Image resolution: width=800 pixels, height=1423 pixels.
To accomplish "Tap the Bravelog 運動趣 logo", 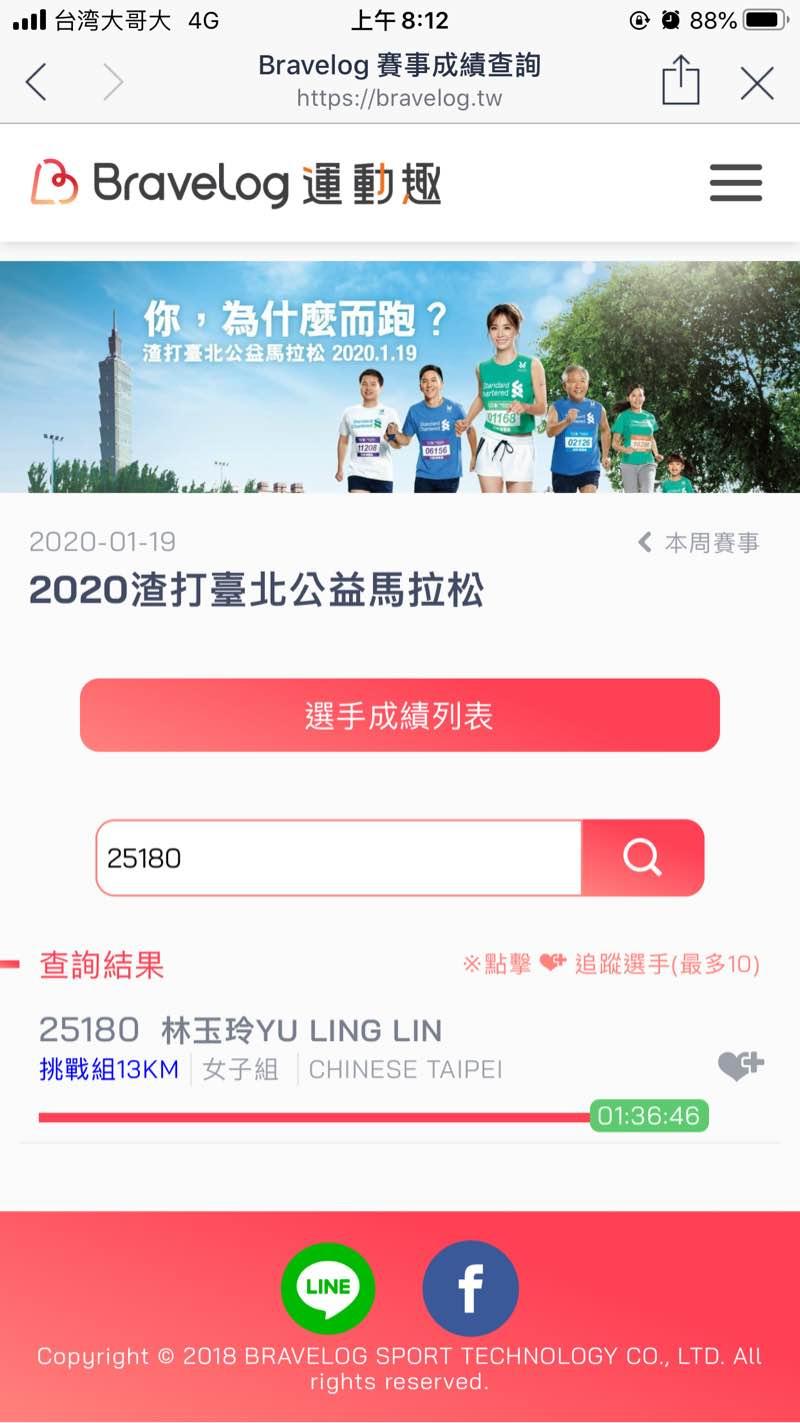I will [236, 184].
